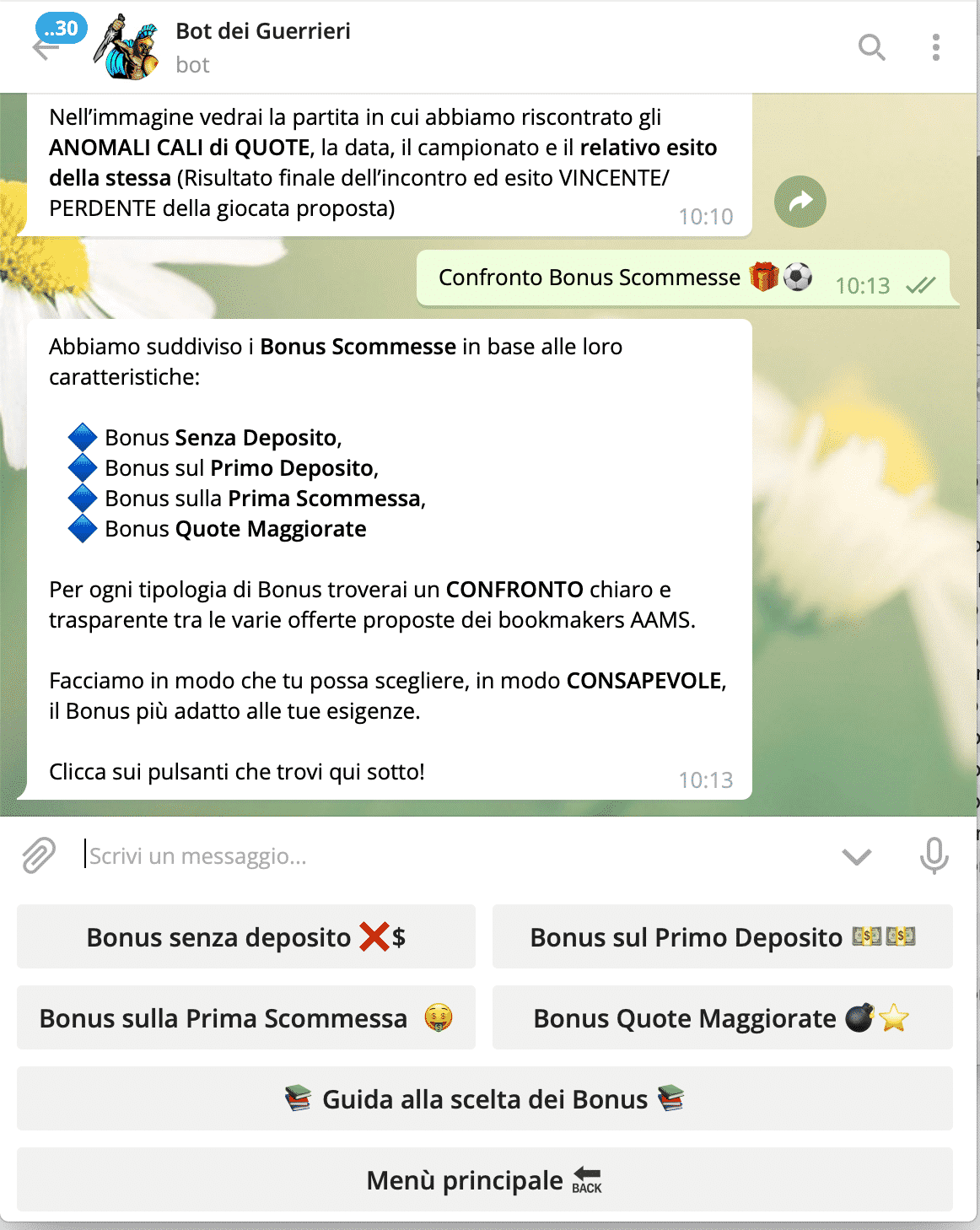
Task: Select Bonus senza deposito
Action: [x=245, y=936]
